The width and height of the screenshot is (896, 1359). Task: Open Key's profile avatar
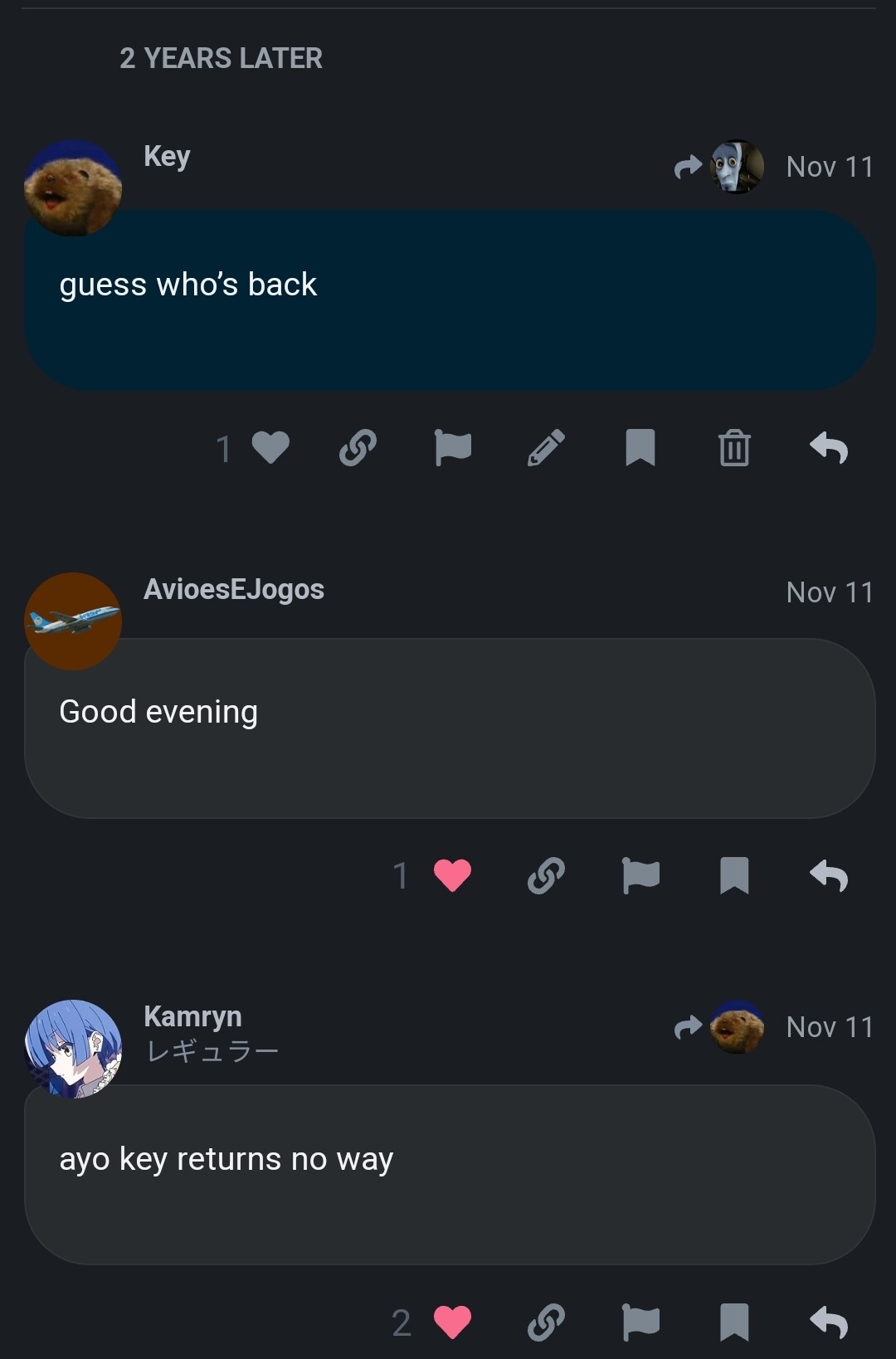[73, 188]
